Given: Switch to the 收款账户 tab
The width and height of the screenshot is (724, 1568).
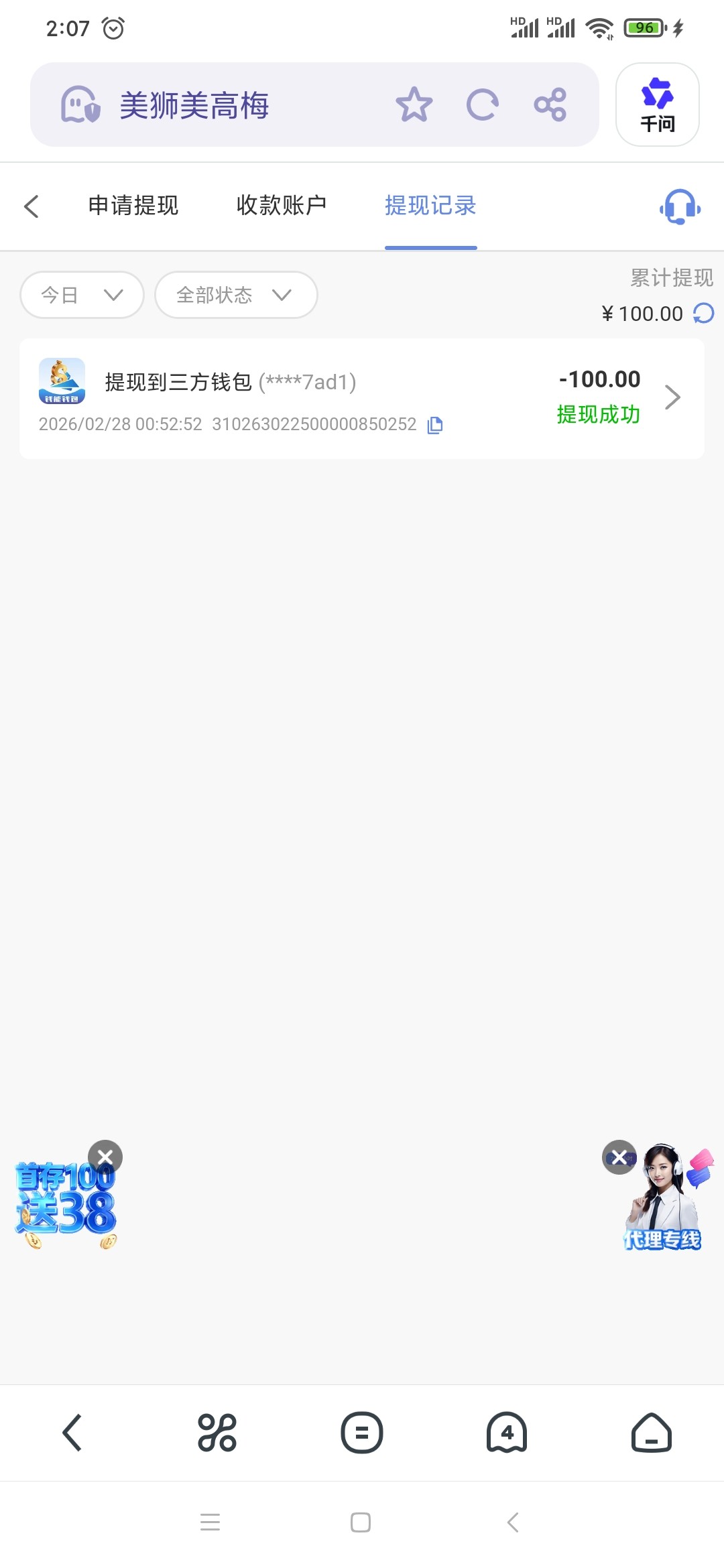Looking at the screenshot, I should pos(282,206).
